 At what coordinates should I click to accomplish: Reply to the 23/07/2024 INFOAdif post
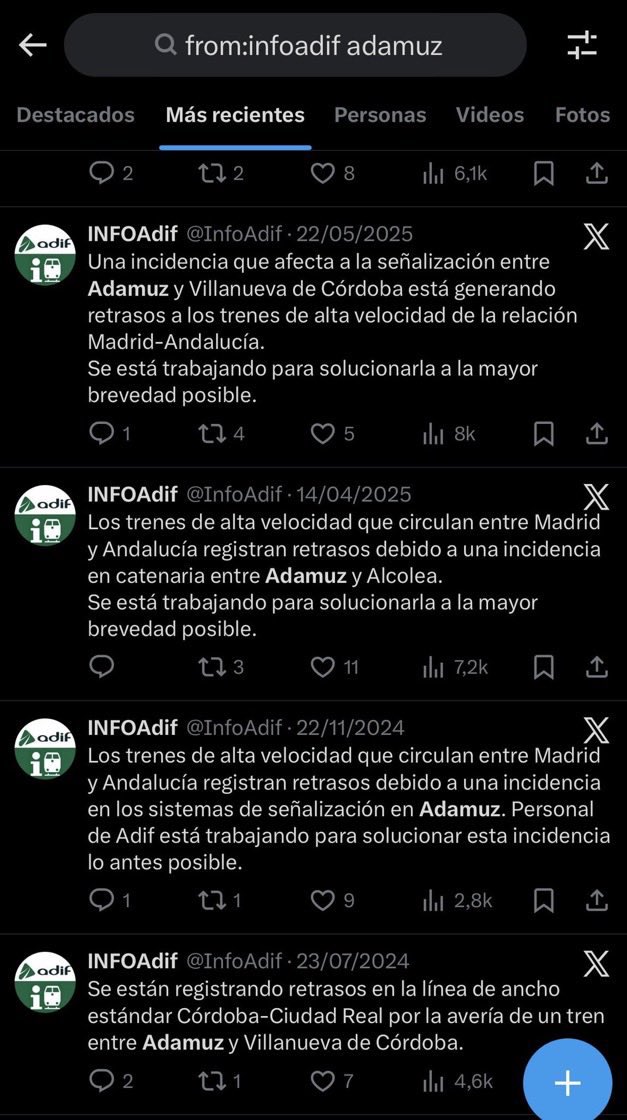(102, 1080)
